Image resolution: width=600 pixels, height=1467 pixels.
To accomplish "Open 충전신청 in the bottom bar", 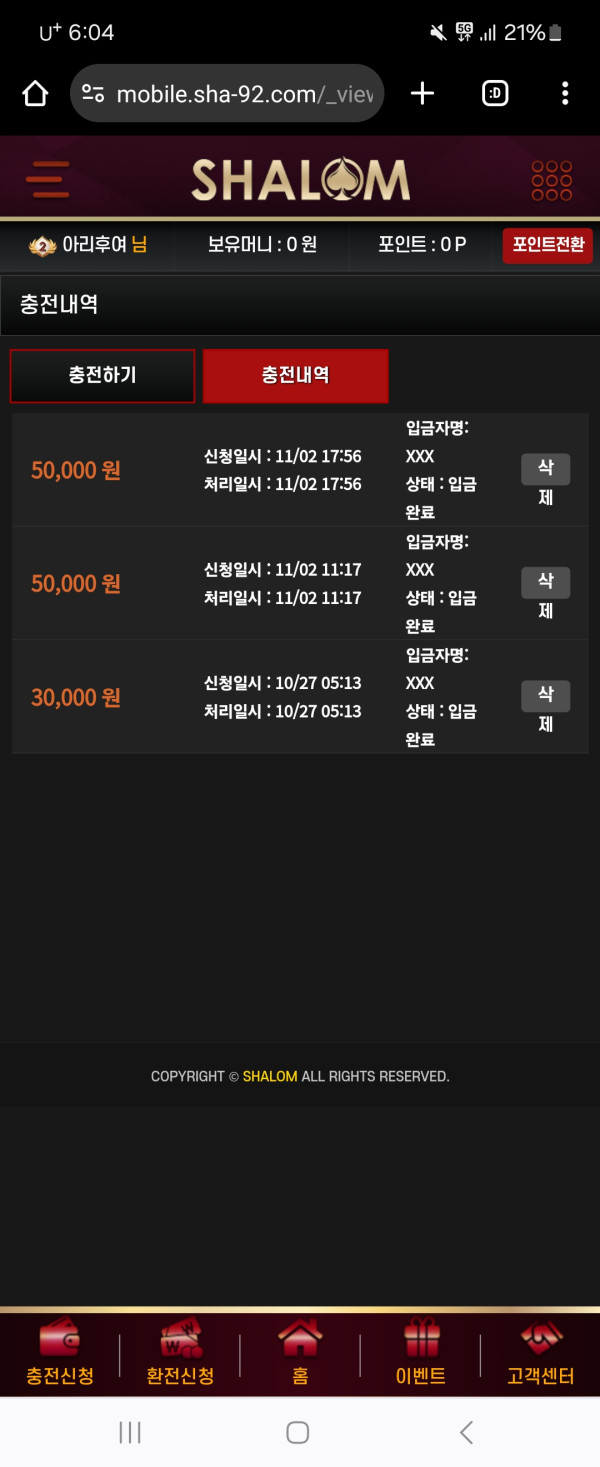I will click(x=60, y=1355).
